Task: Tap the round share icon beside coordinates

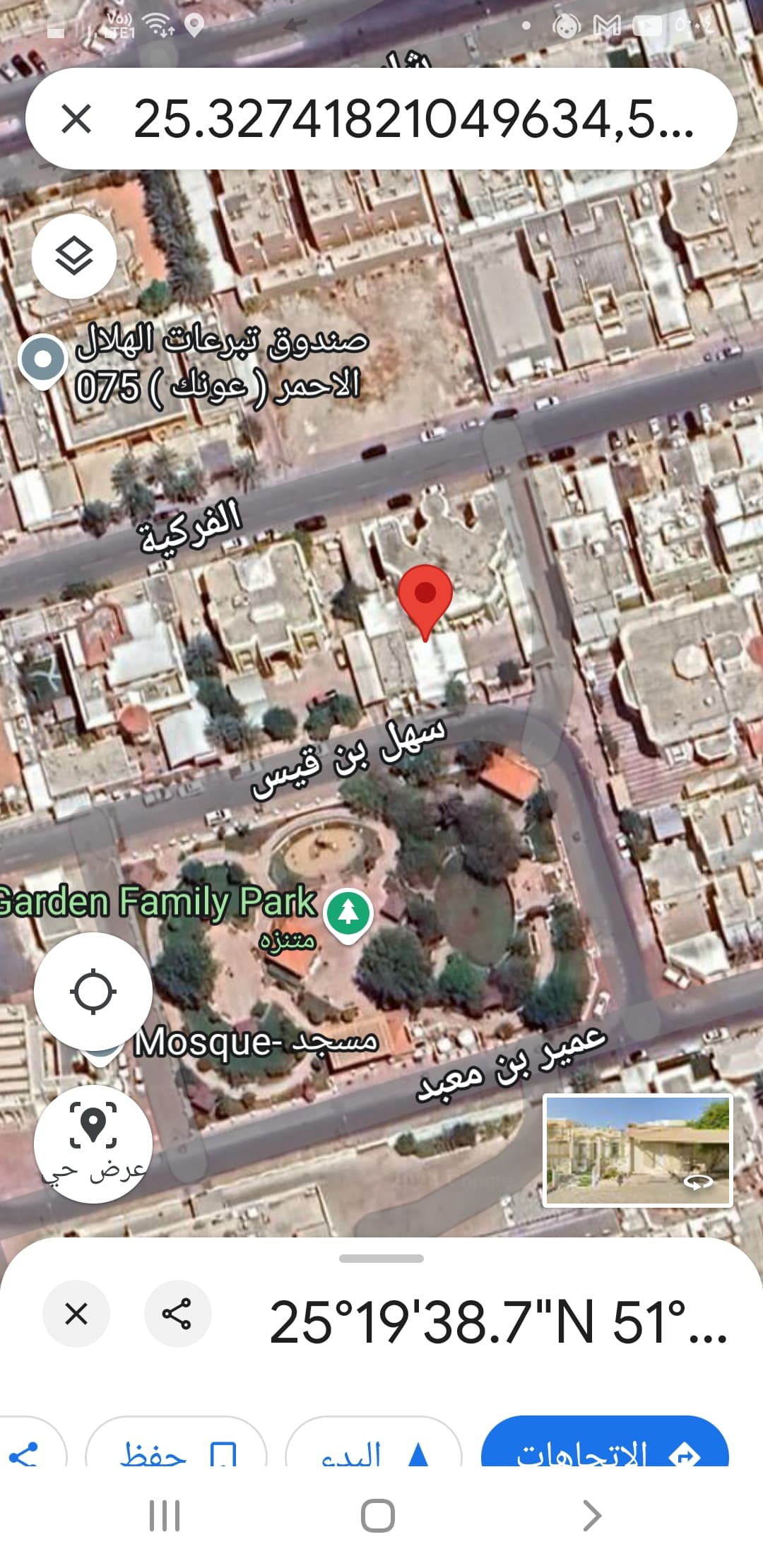Action: tap(177, 1314)
